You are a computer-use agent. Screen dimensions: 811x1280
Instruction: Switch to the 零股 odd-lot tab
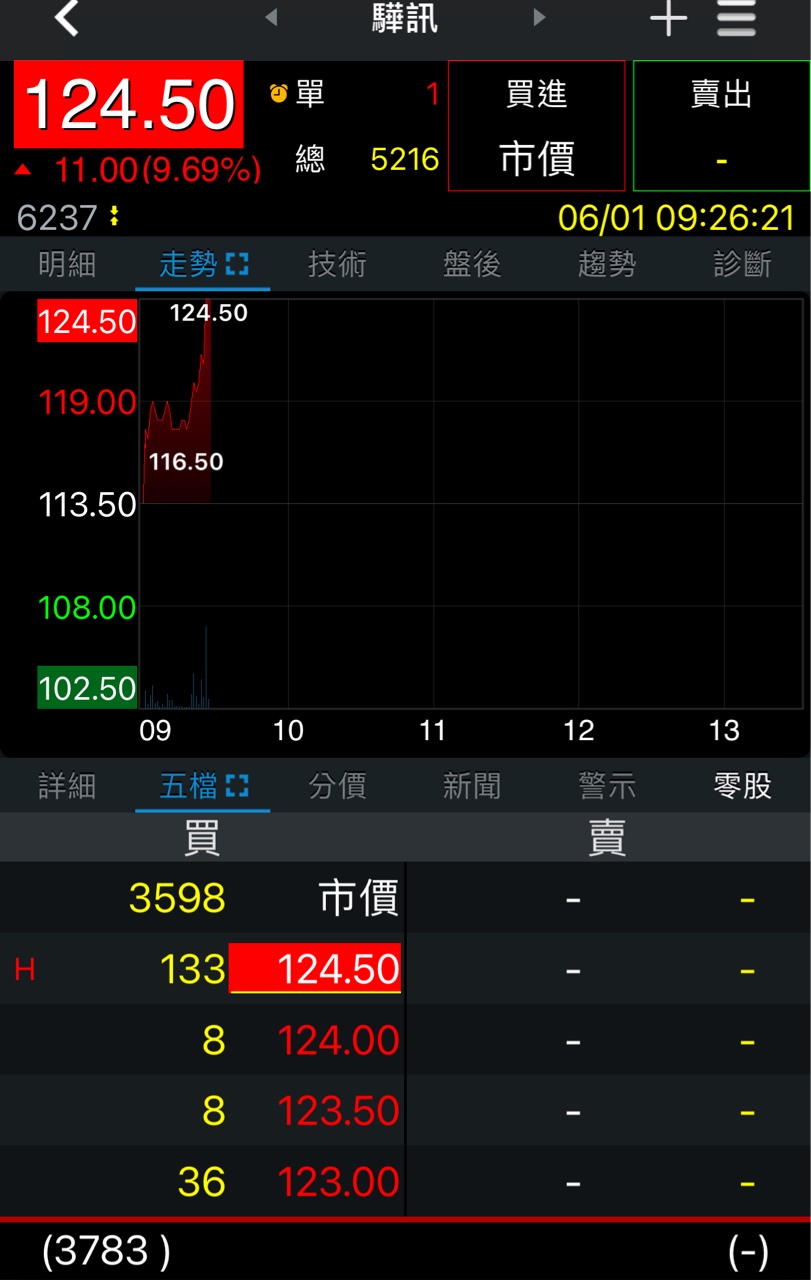(x=742, y=786)
